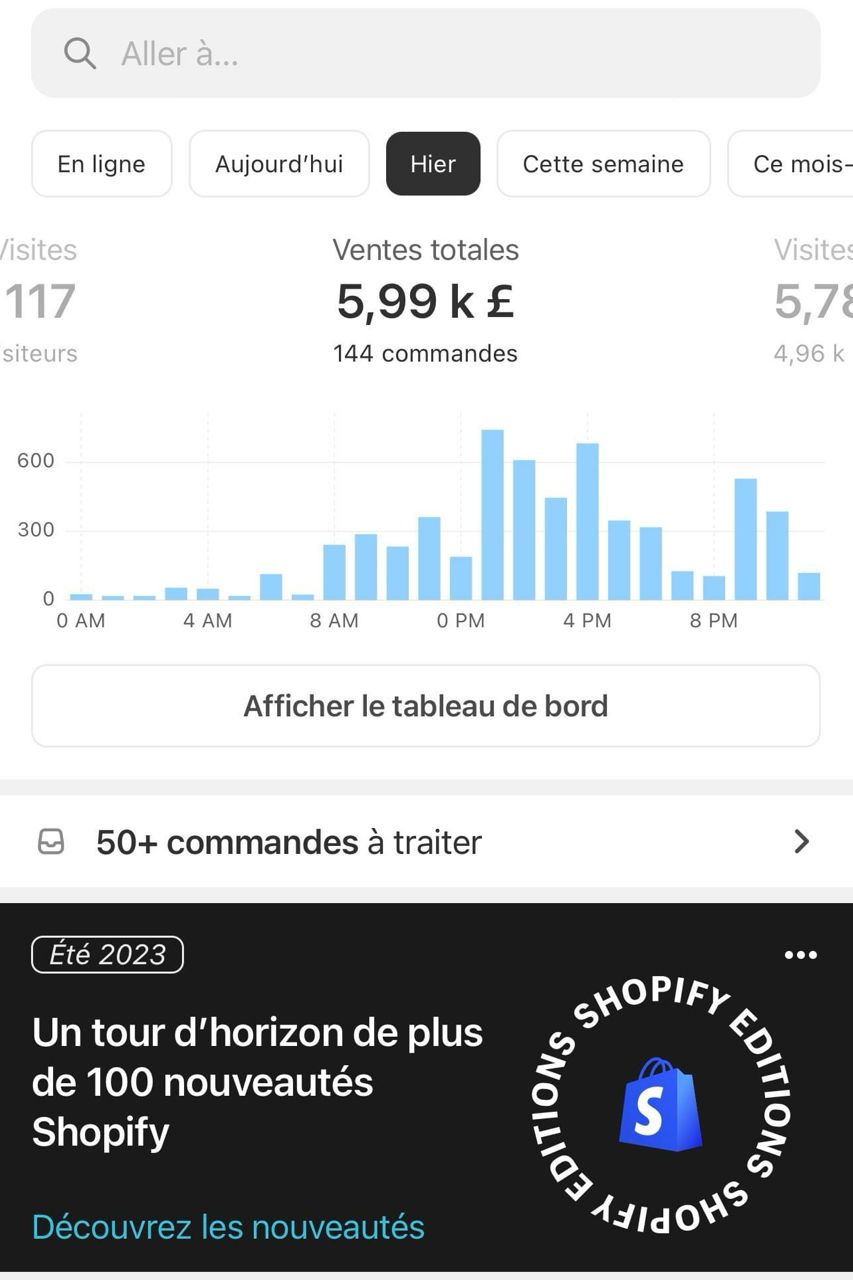Viewport: 853px width, 1280px height.
Task: Switch to the "Ce mois" period
Action: 795,164
